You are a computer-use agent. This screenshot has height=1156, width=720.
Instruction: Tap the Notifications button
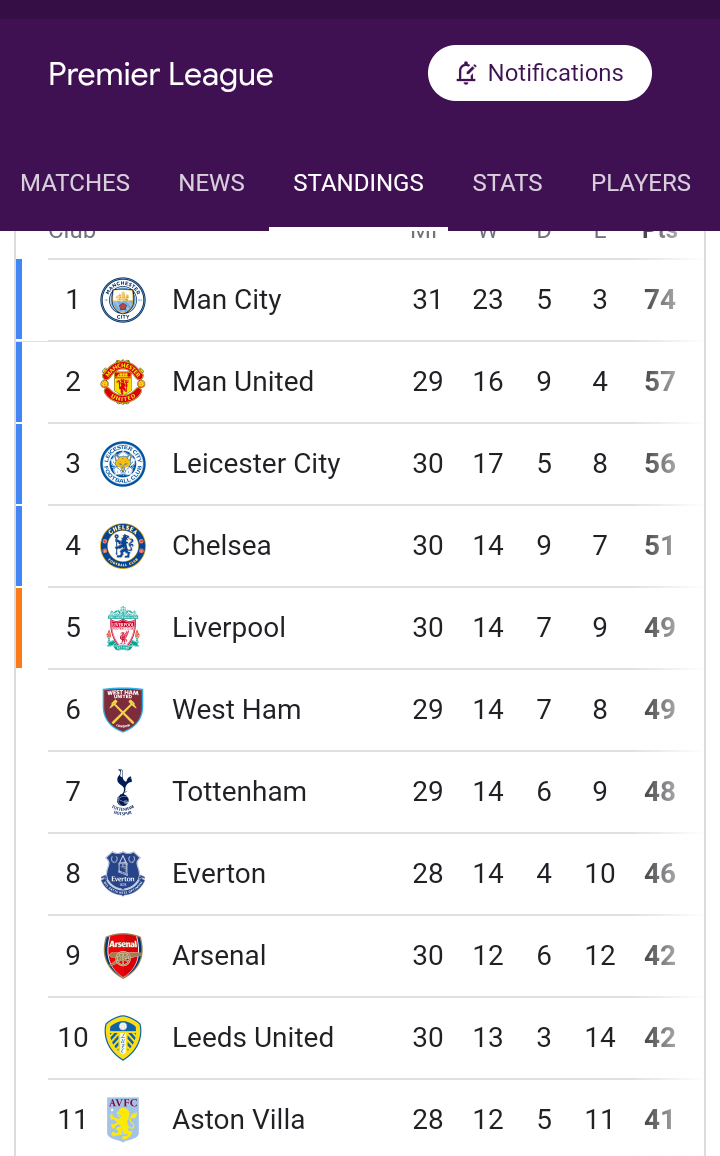pyautogui.click(x=539, y=73)
